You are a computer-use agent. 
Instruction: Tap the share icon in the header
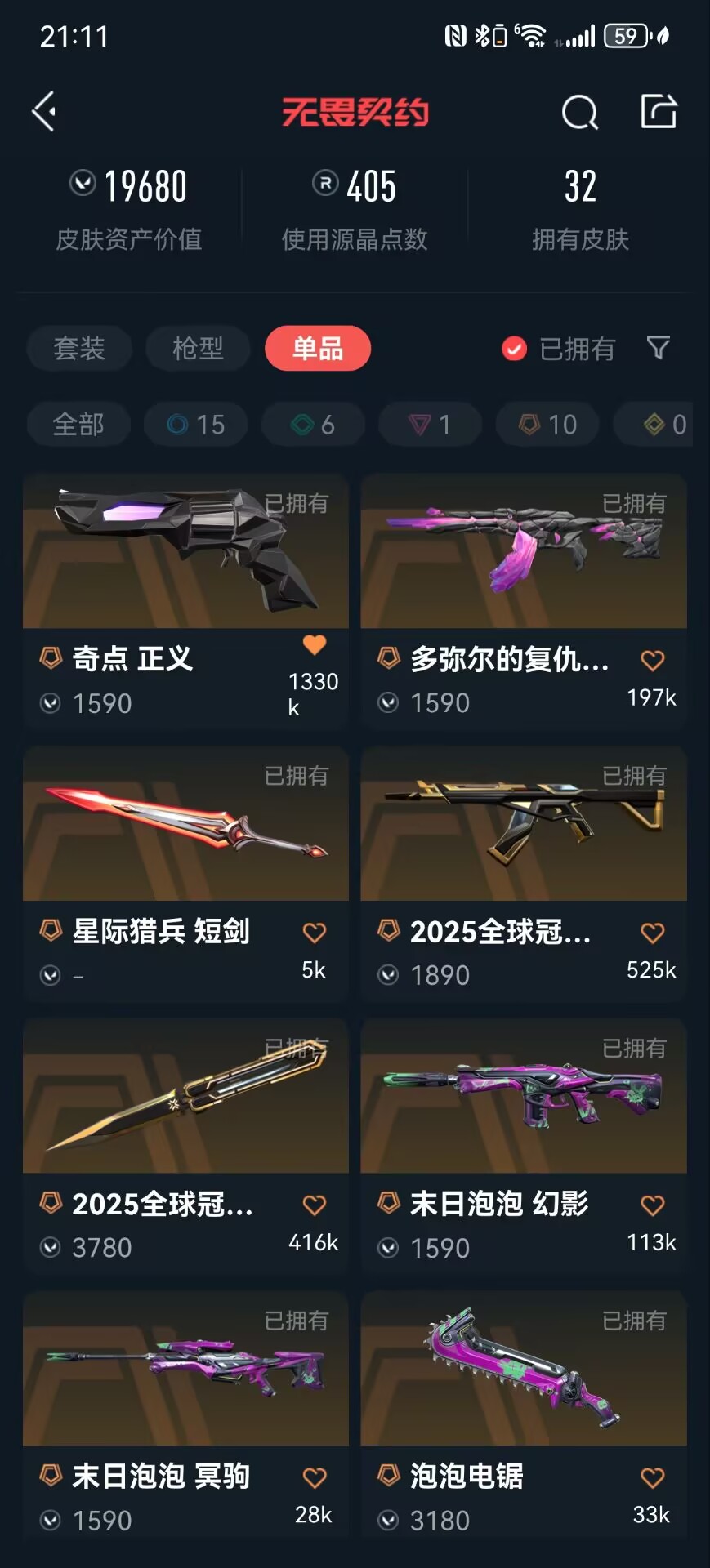click(x=659, y=112)
